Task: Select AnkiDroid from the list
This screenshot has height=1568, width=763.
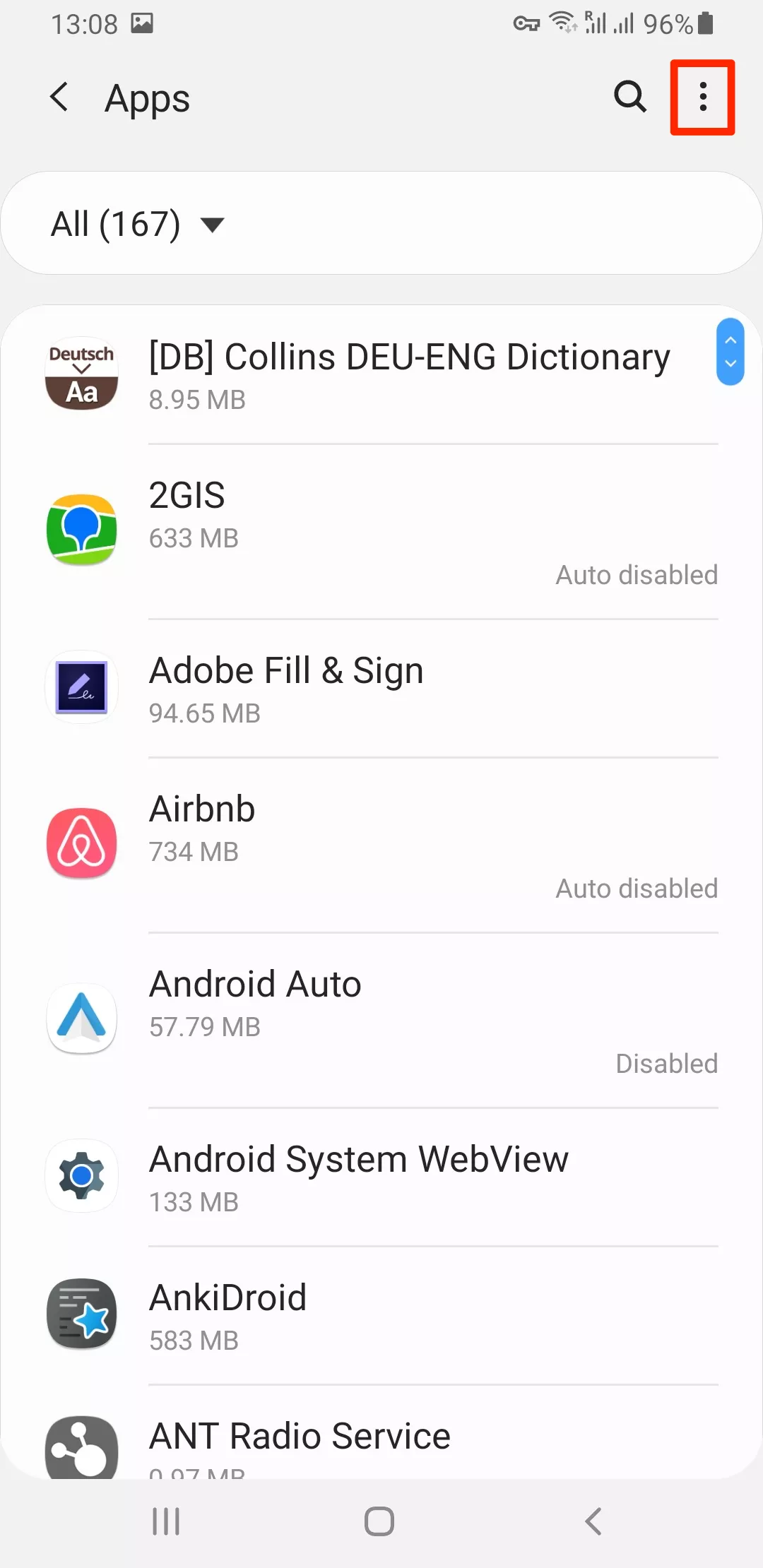Action: (381, 1315)
